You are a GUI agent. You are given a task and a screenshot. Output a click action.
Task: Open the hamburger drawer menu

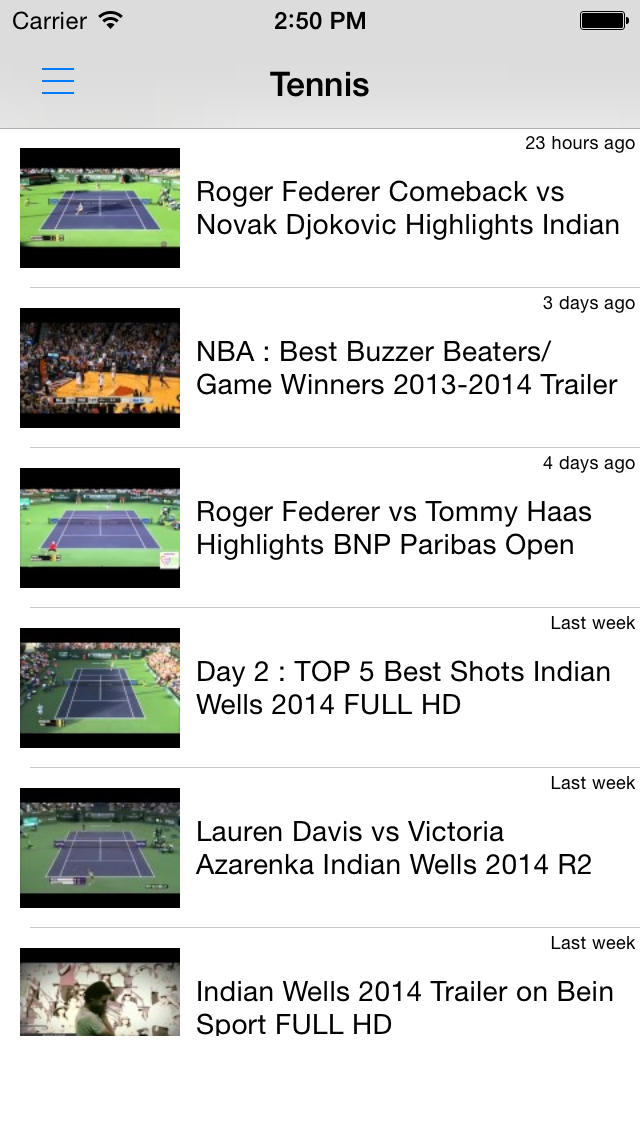58,82
